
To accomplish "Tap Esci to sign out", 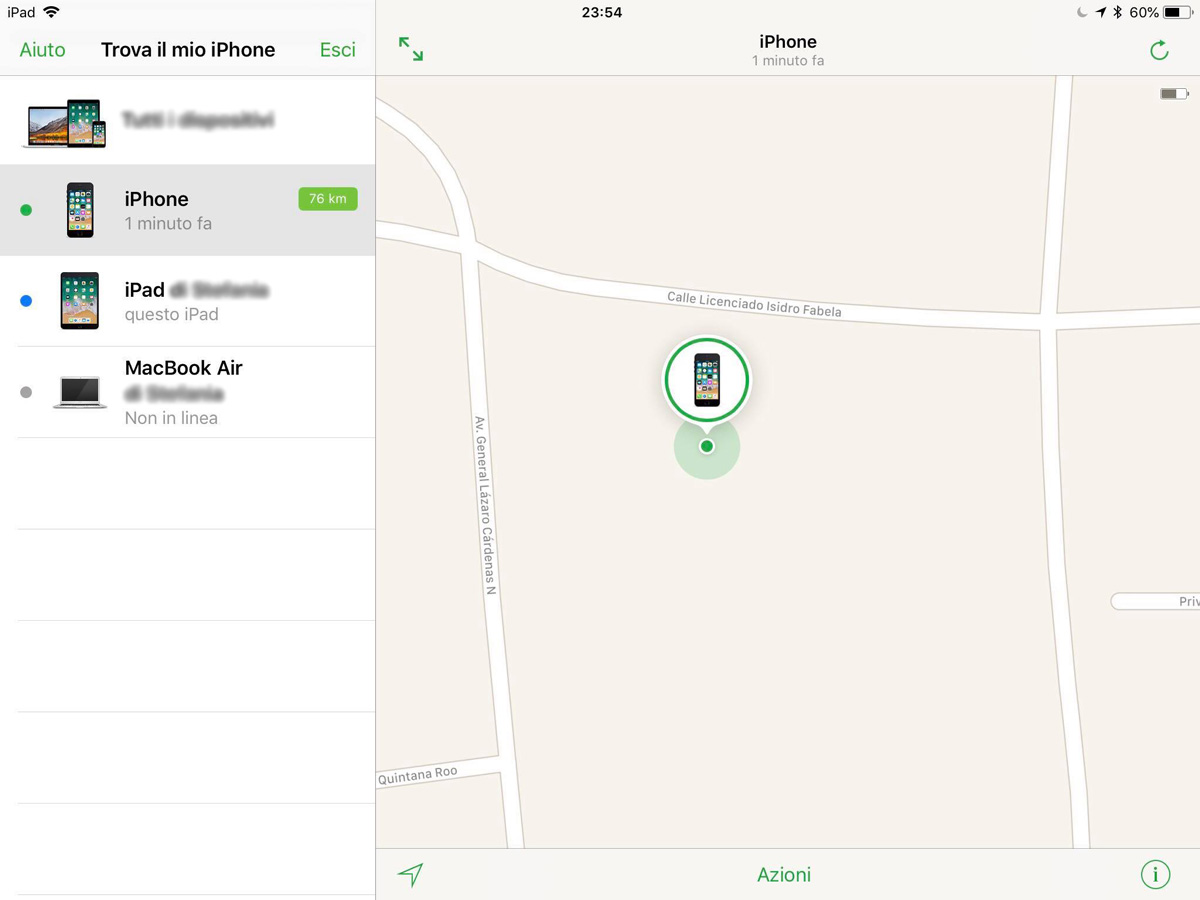I will (x=337, y=50).
